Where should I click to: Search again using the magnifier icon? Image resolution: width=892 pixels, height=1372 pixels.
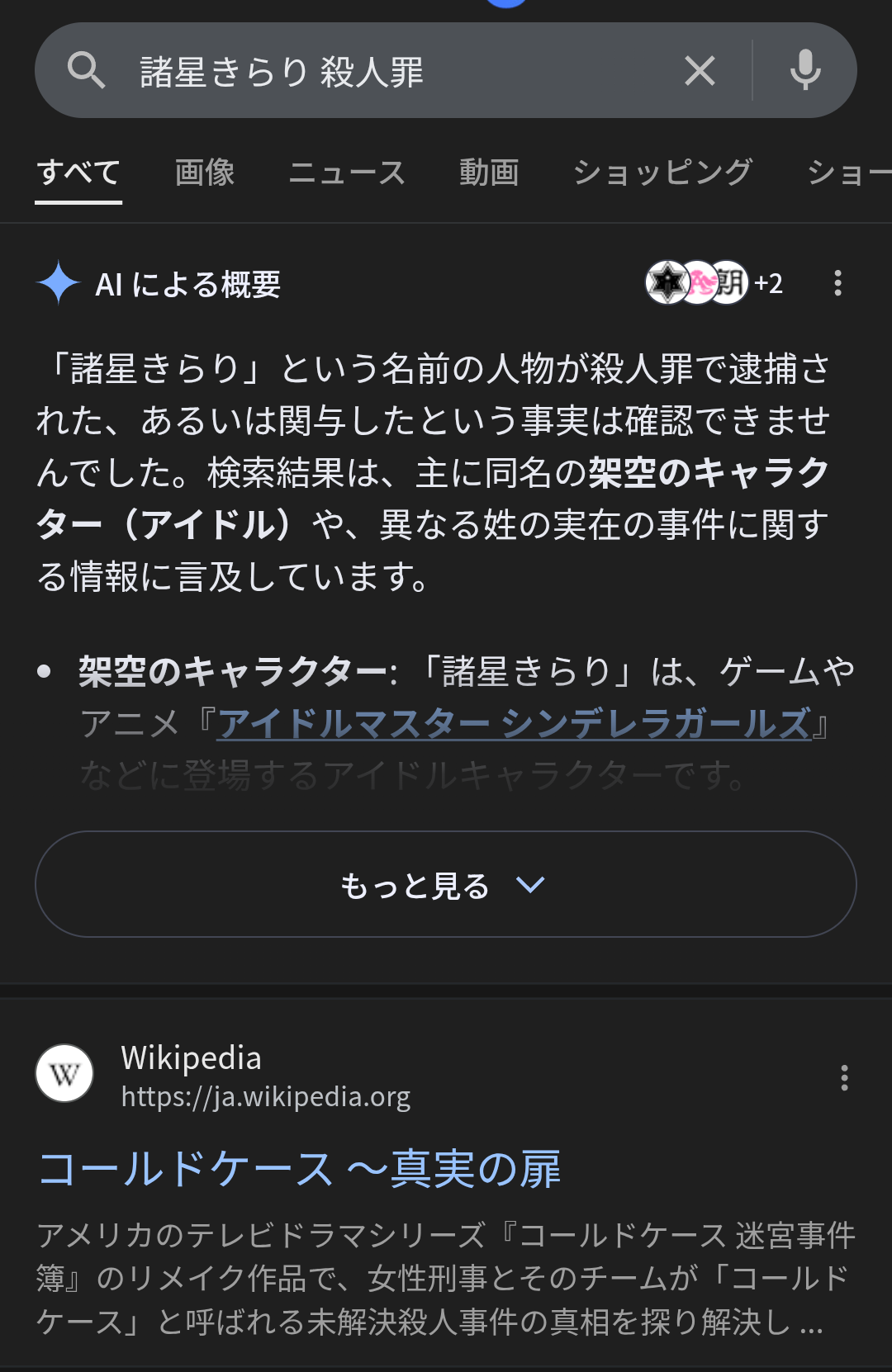pyautogui.click(x=86, y=71)
